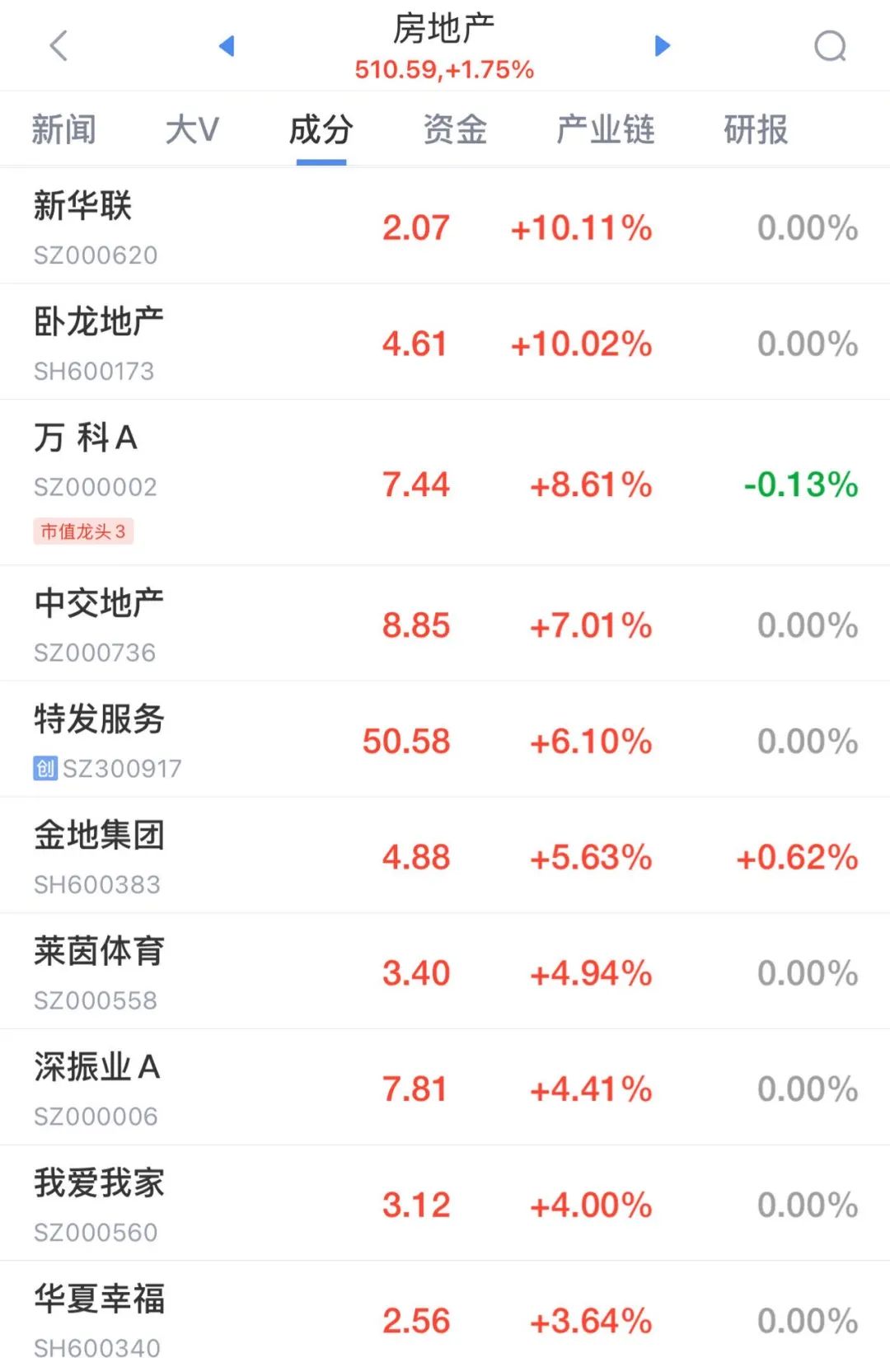Screen dimensions: 890x1372
Task: Click the index value 510.59,+1.75%
Action: (x=445, y=71)
